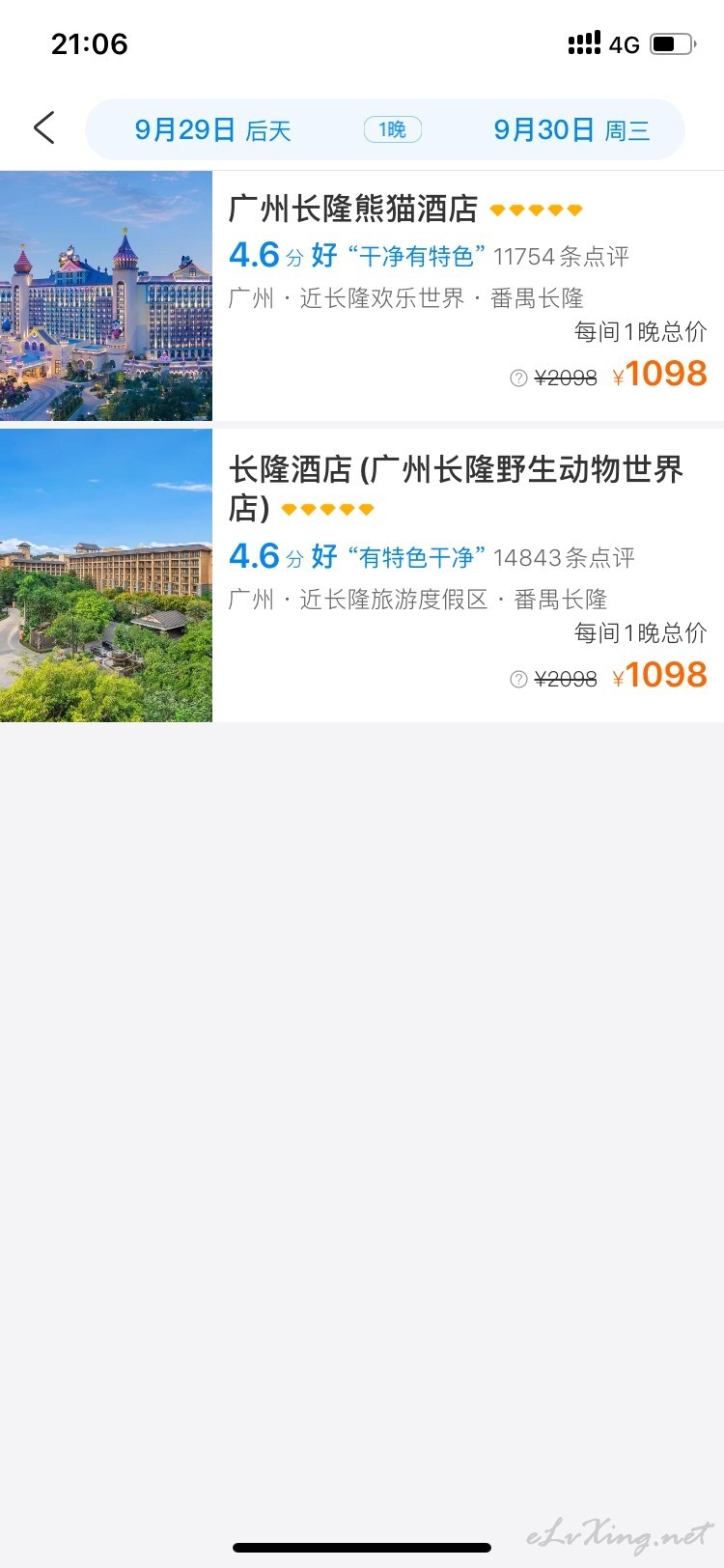Open the 广州长隆熊猫酒店 listing

tap(362, 295)
